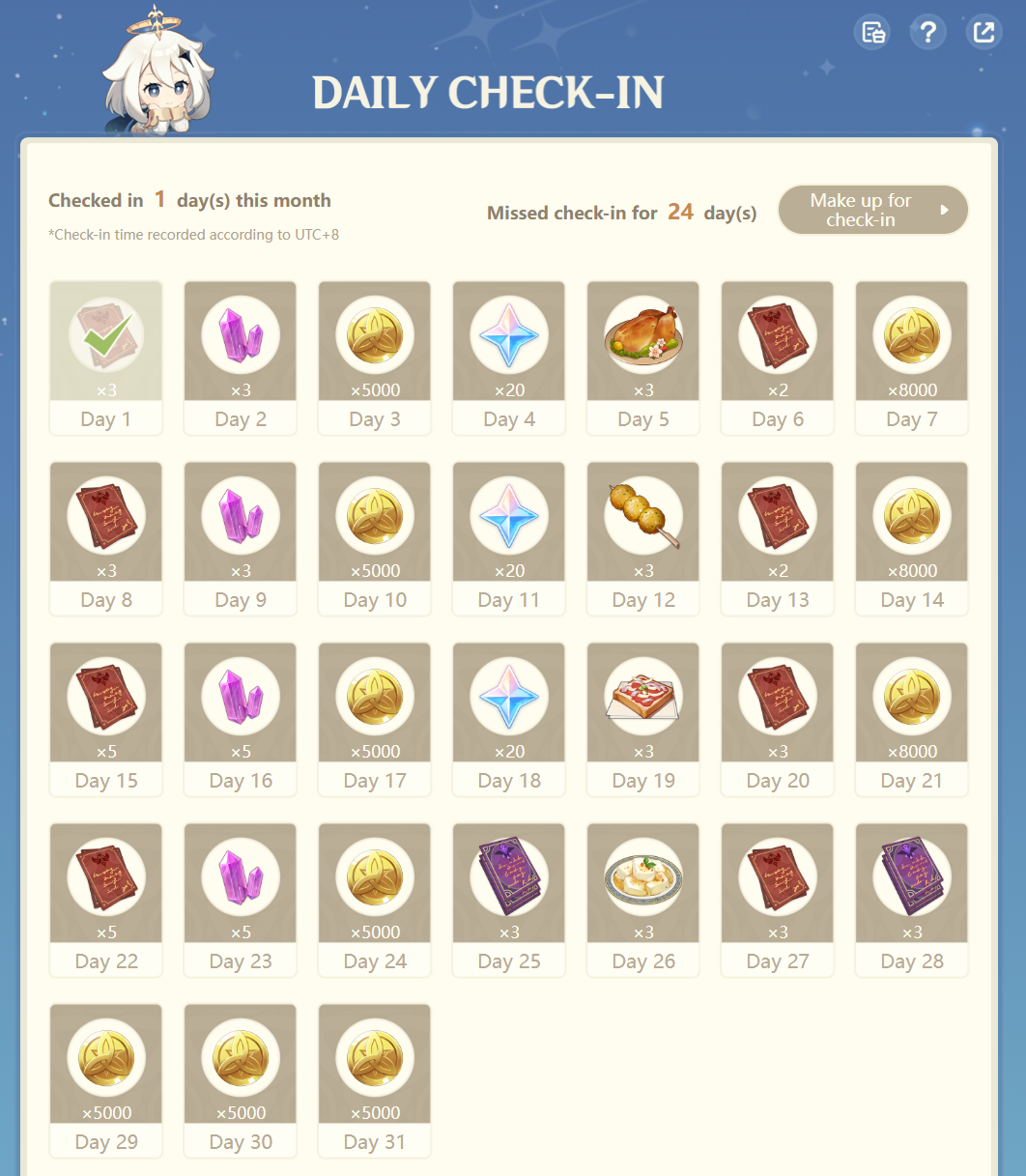Image resolution: width=1026 pixels, height=1176 pixels.
Task: Open the Day 12 skewer reward
Action: click(643, 538)
